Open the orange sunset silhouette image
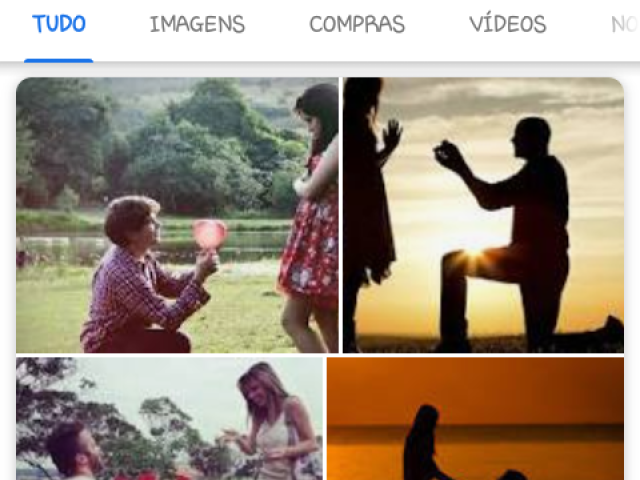The width and height of the screenshot is (640, 480). [x=475, y=418]
